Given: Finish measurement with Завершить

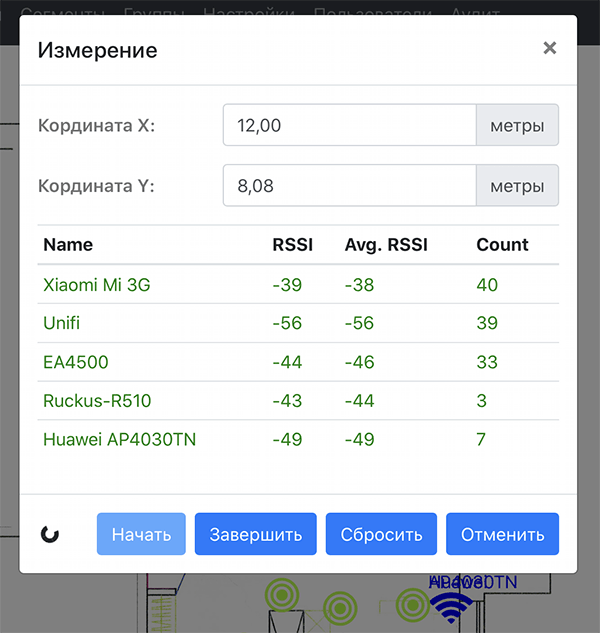Looking at the screenshot, I should (255, 534).
